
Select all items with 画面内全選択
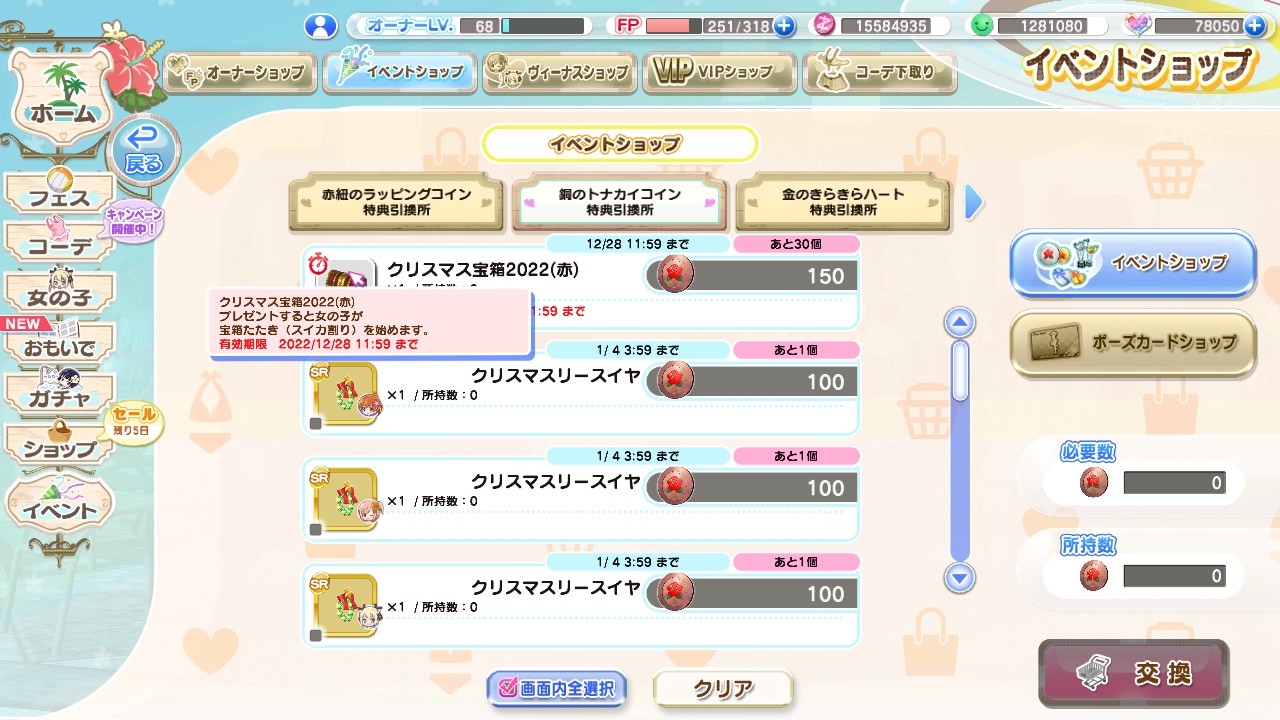(557, 688)
